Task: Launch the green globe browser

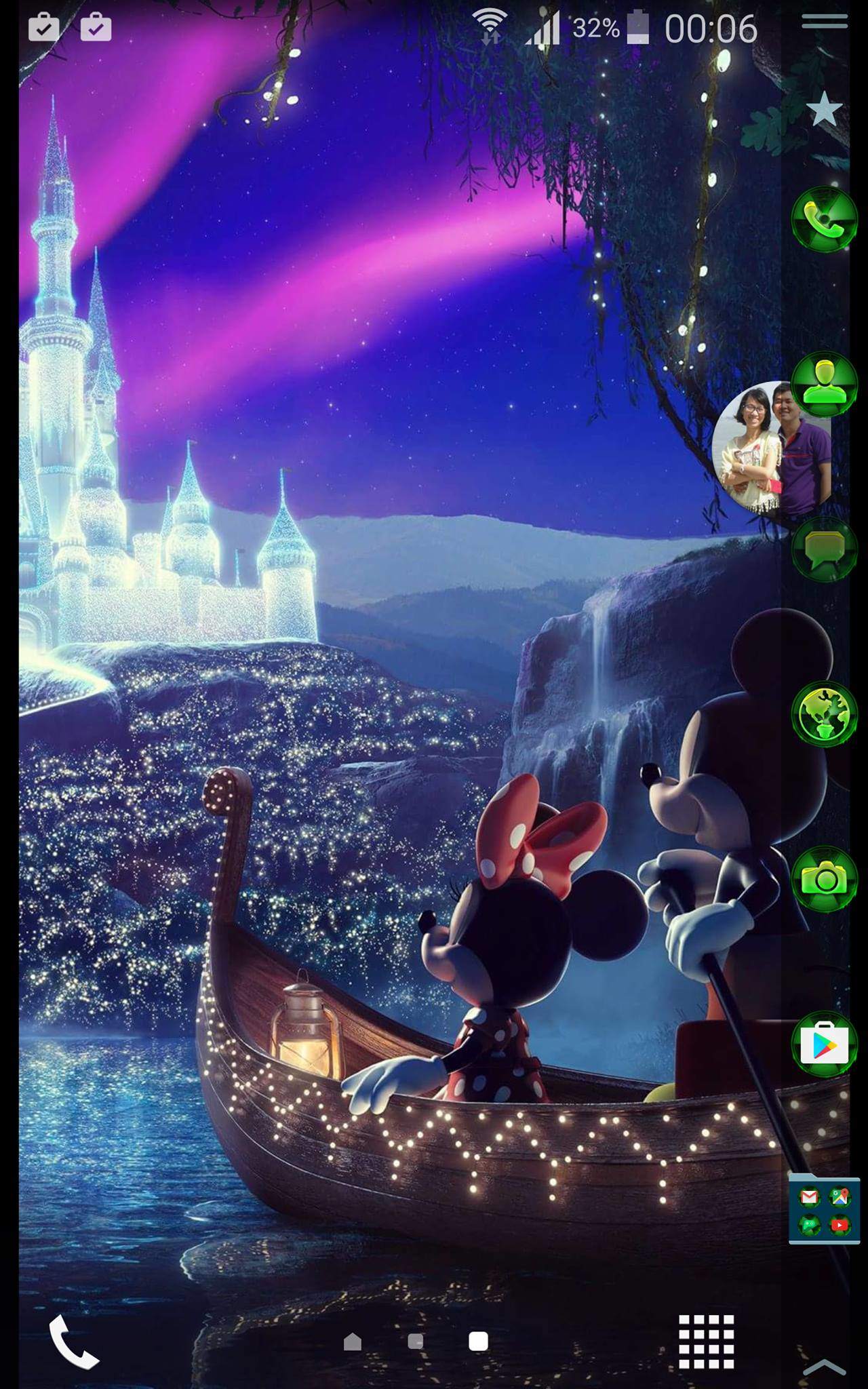Action: pos(824,714)
